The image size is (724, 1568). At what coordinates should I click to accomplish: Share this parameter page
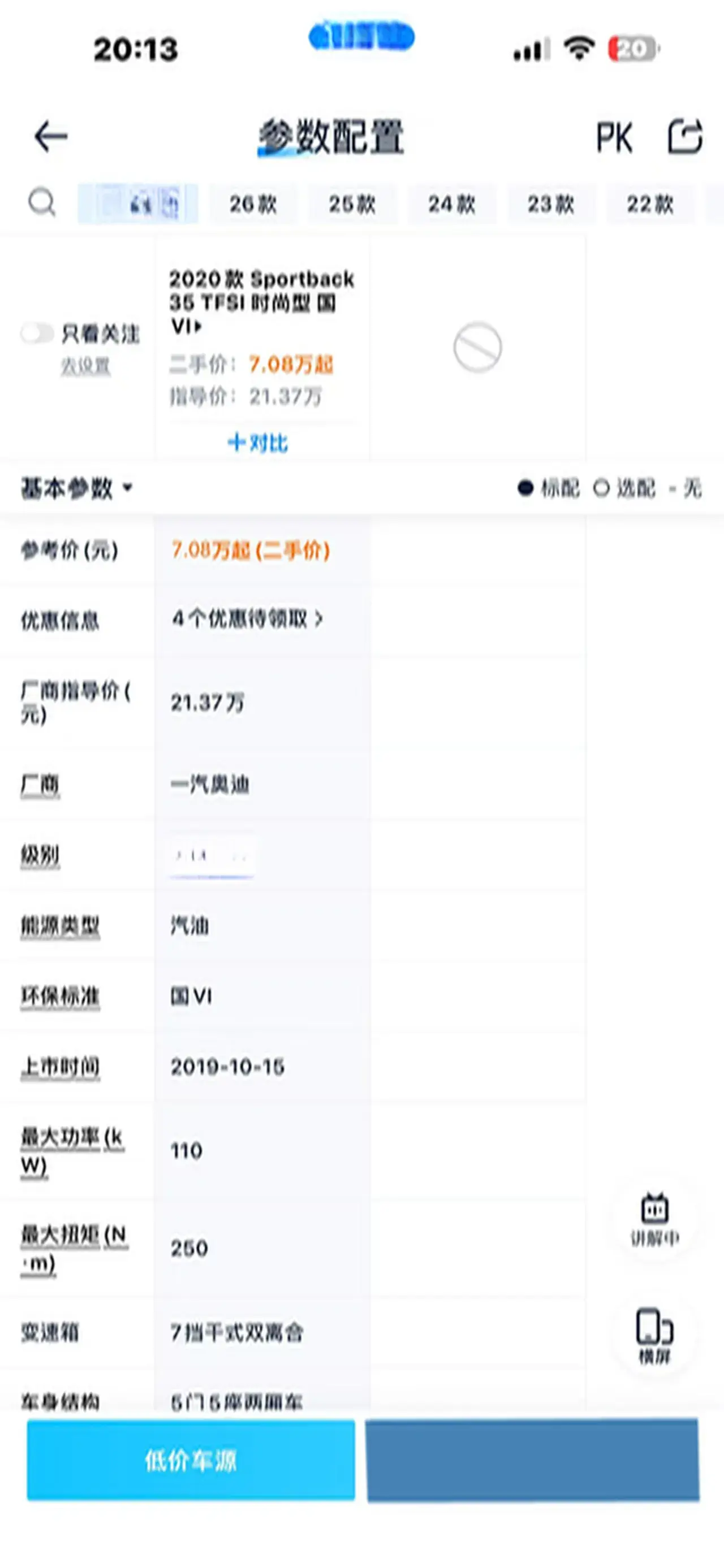(x=685, y=136)
